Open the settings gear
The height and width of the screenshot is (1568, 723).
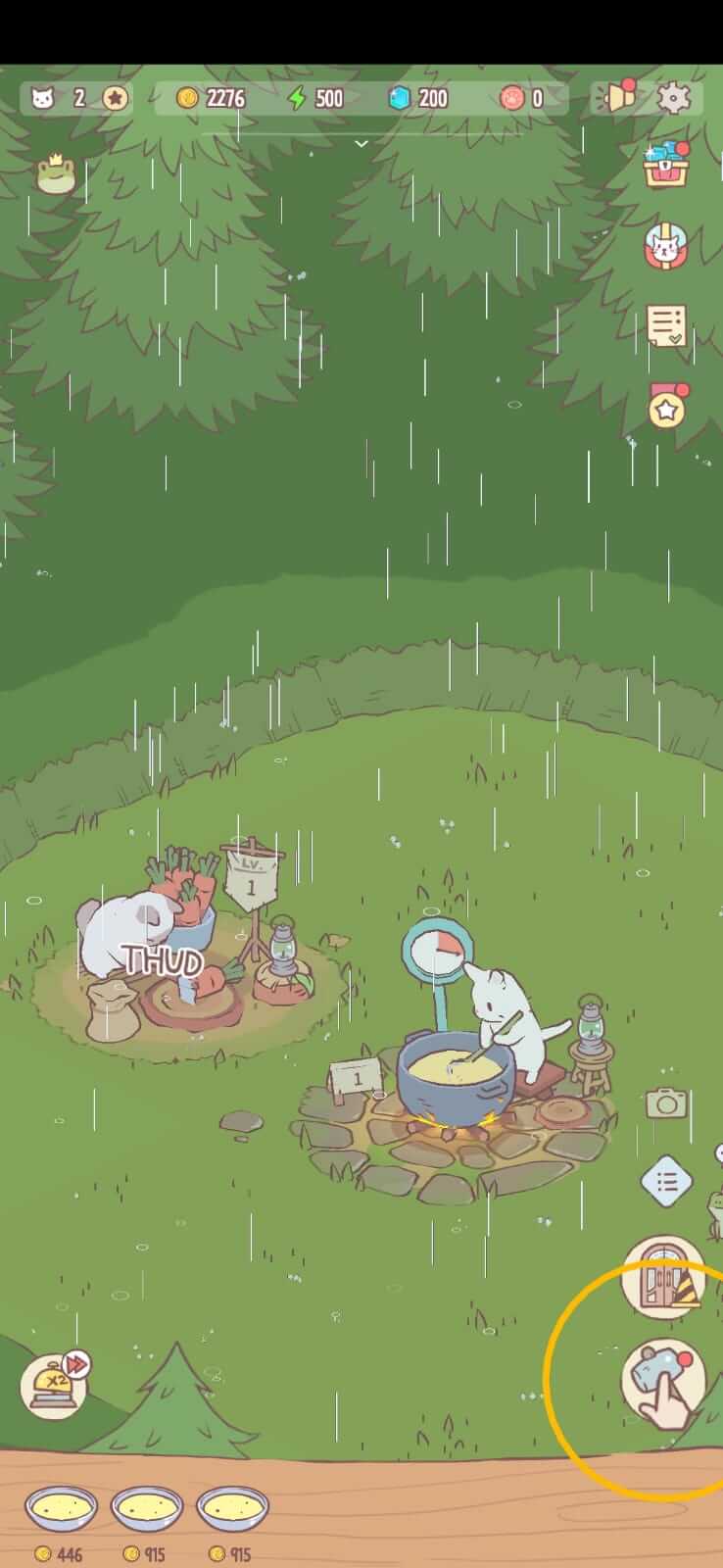click(x=673, y=98)
